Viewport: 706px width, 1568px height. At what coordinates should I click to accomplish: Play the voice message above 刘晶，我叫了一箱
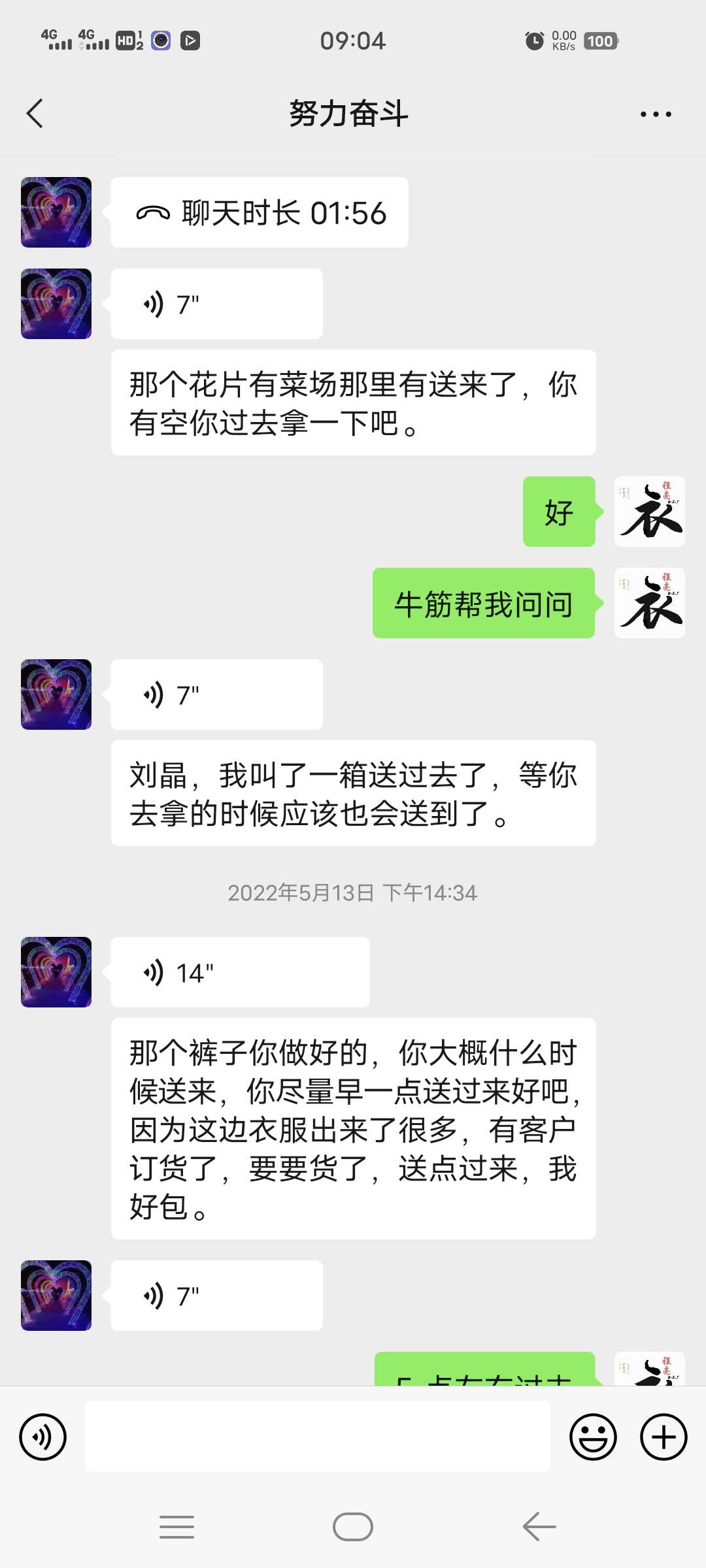[x=216, y=695]
